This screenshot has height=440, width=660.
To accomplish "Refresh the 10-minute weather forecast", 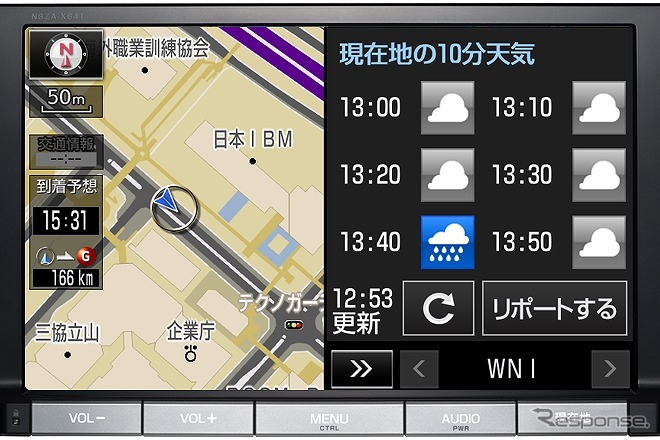I will coord(438,309).
